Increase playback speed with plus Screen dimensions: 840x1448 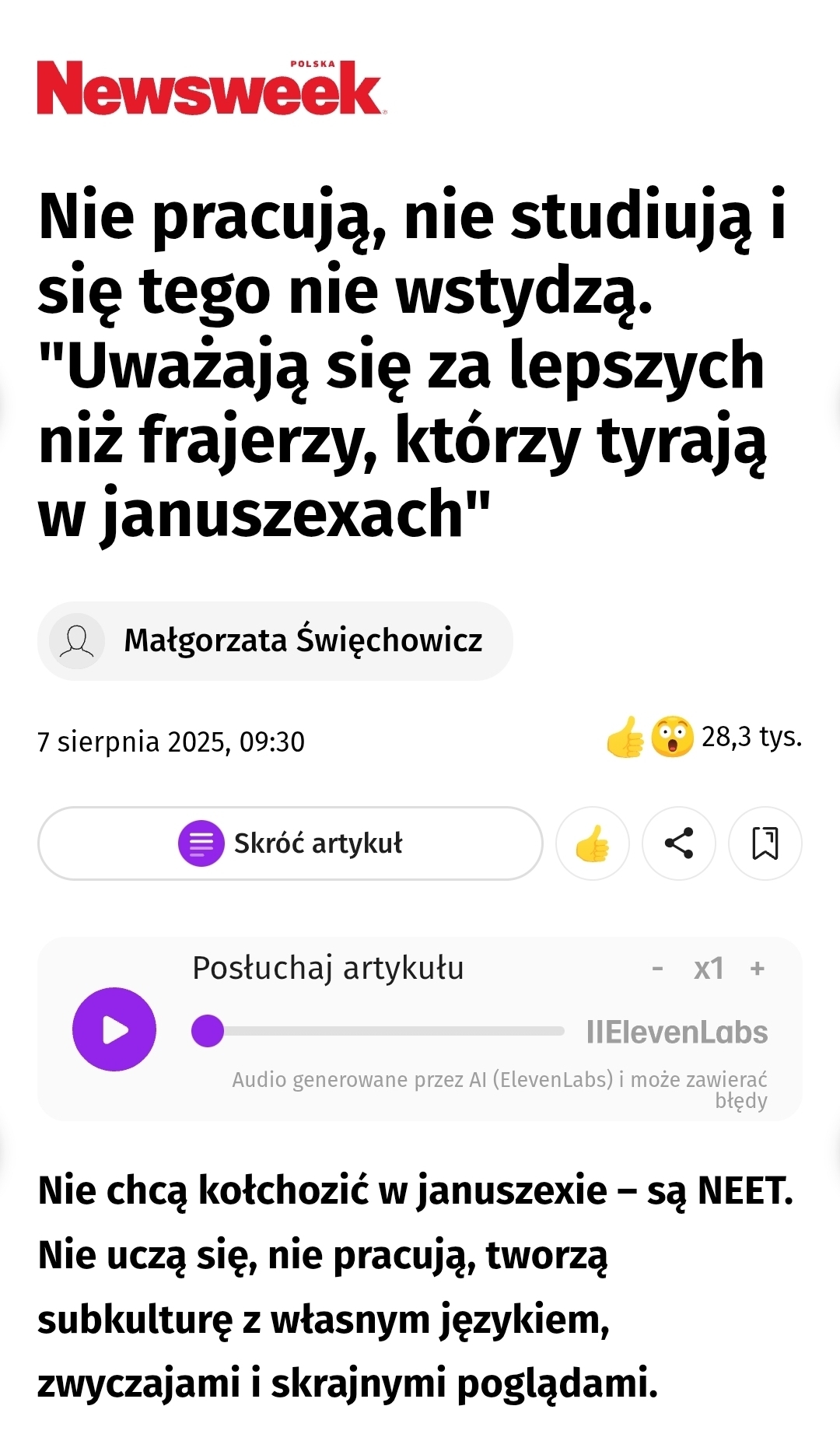[757, 969]
